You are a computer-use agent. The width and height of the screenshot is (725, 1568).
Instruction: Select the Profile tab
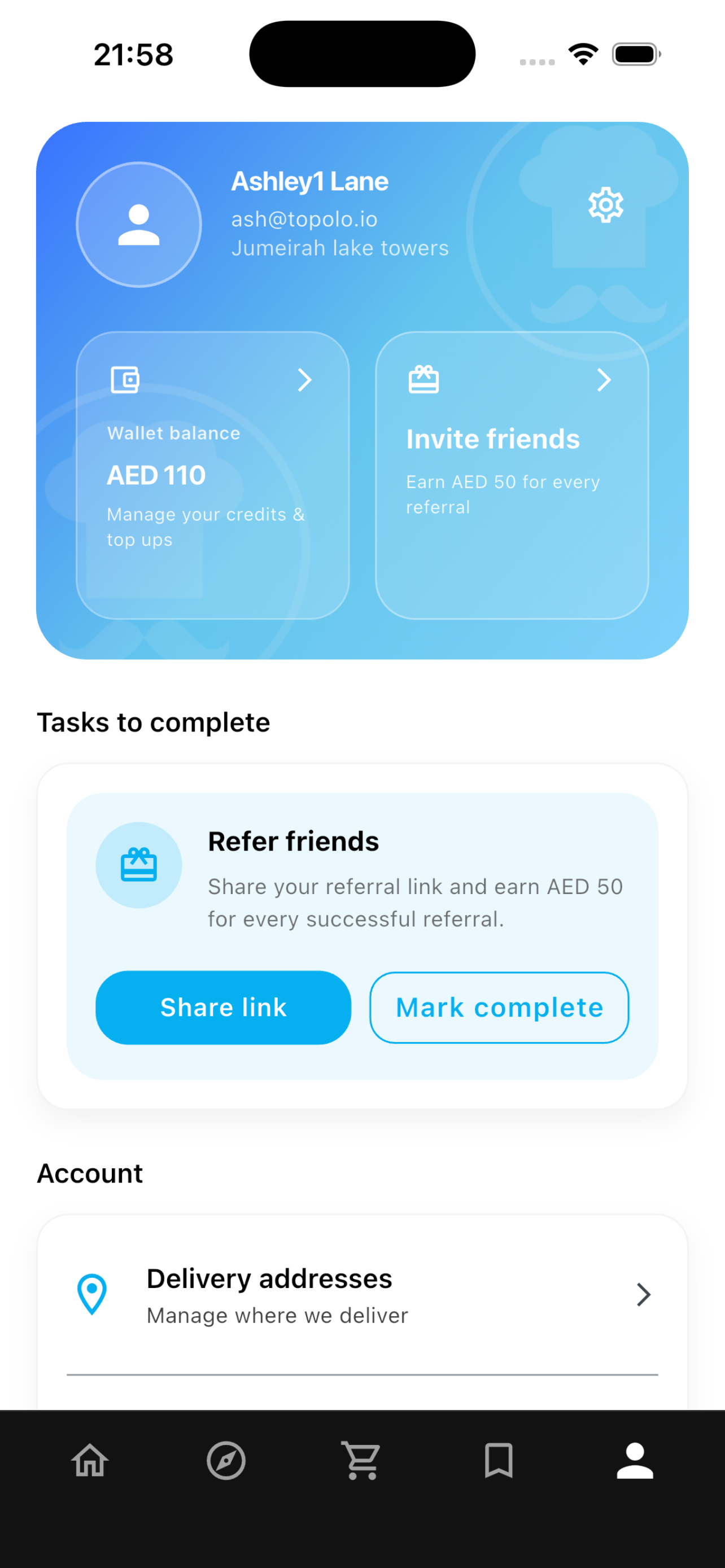point(635,1461)
